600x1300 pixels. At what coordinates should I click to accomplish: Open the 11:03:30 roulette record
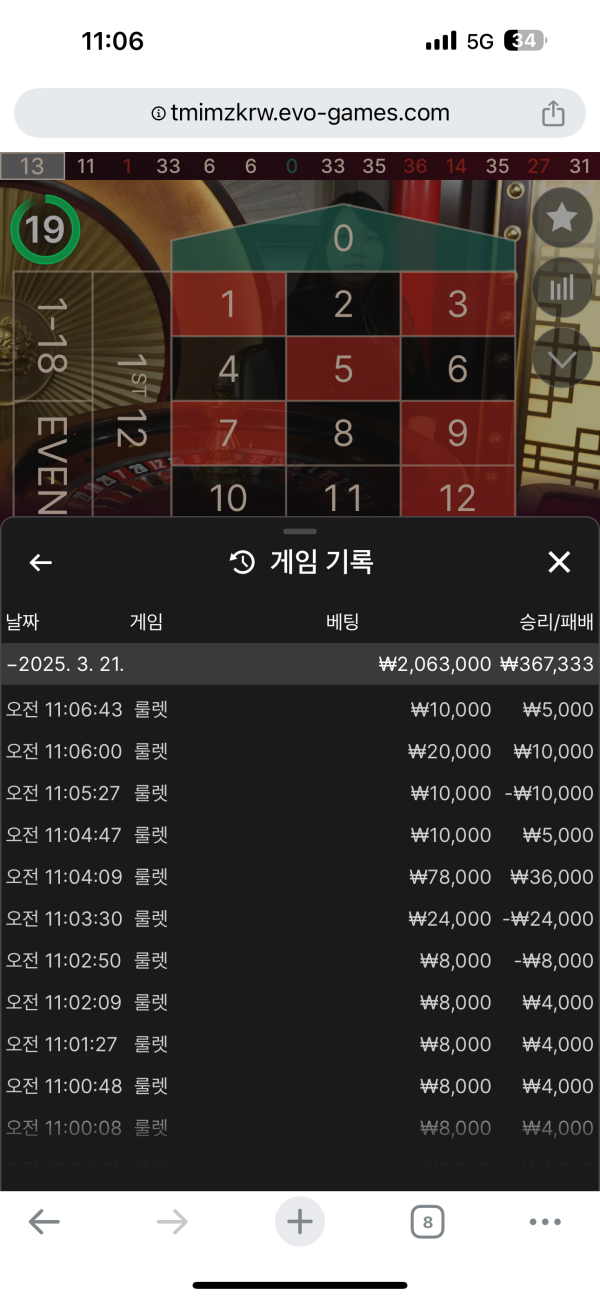[300, 919]
